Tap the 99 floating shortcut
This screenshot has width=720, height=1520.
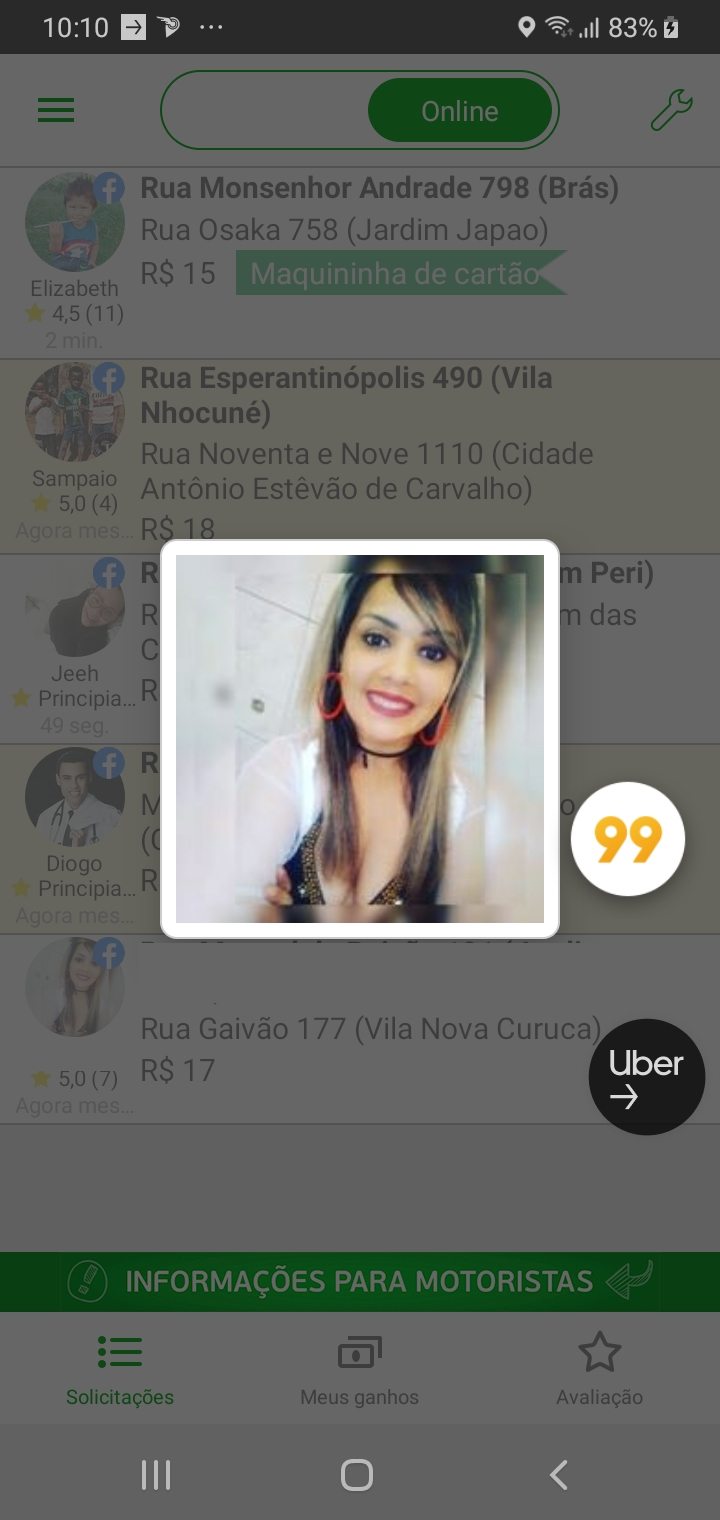point(628,839)
